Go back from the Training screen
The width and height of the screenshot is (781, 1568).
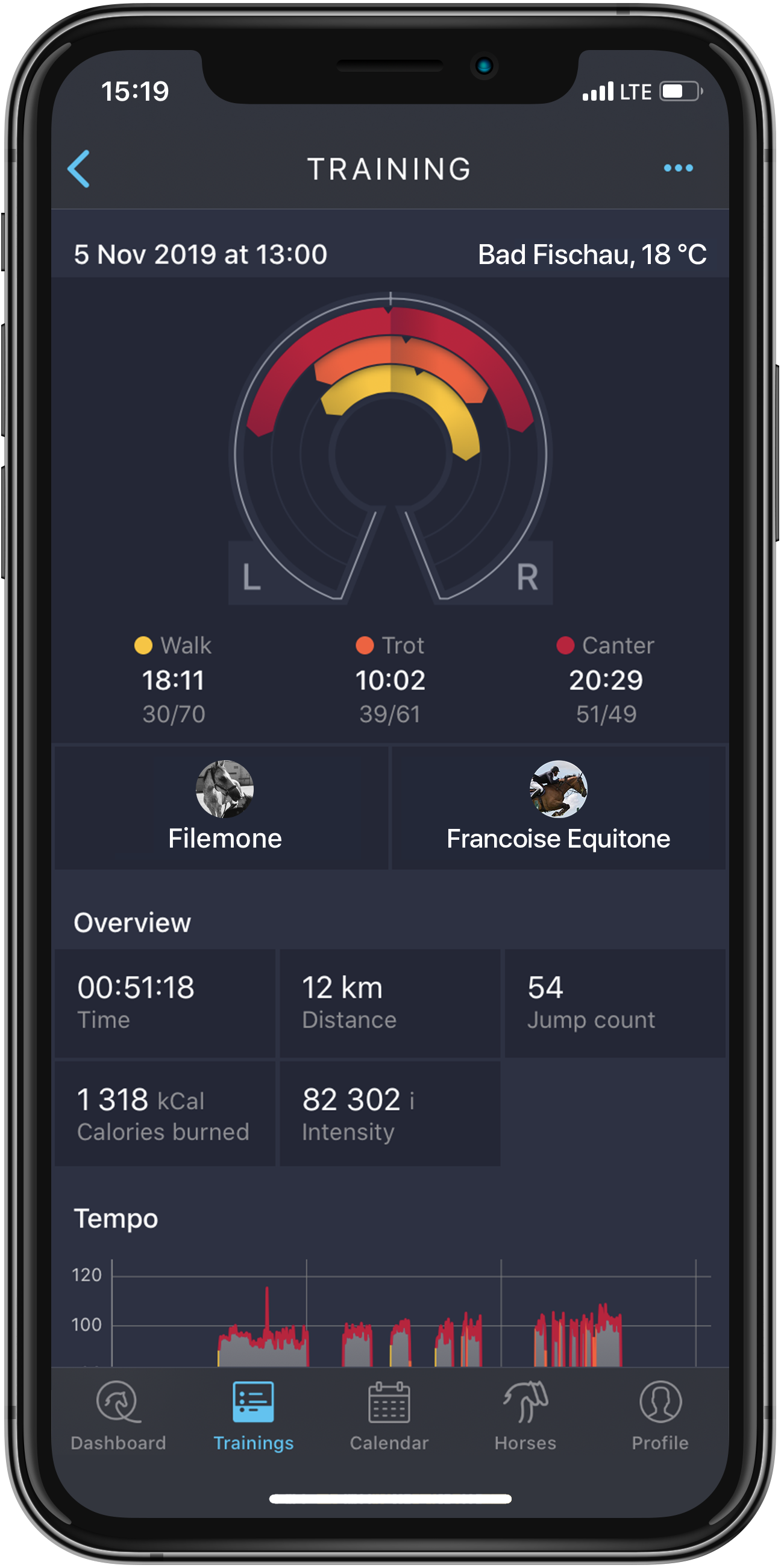pos(79,169)
